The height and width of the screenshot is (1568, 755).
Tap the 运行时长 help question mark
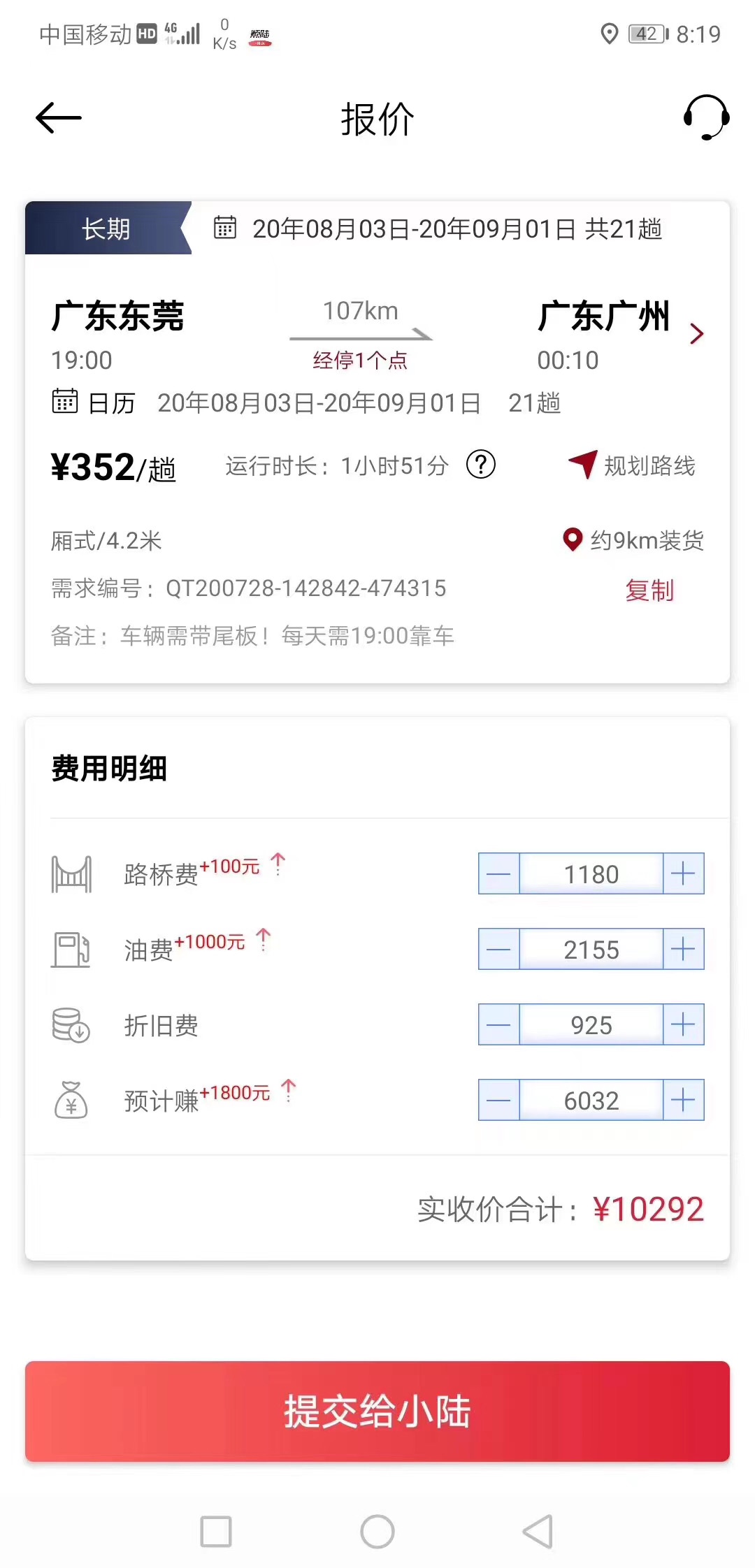click(481, 465)
